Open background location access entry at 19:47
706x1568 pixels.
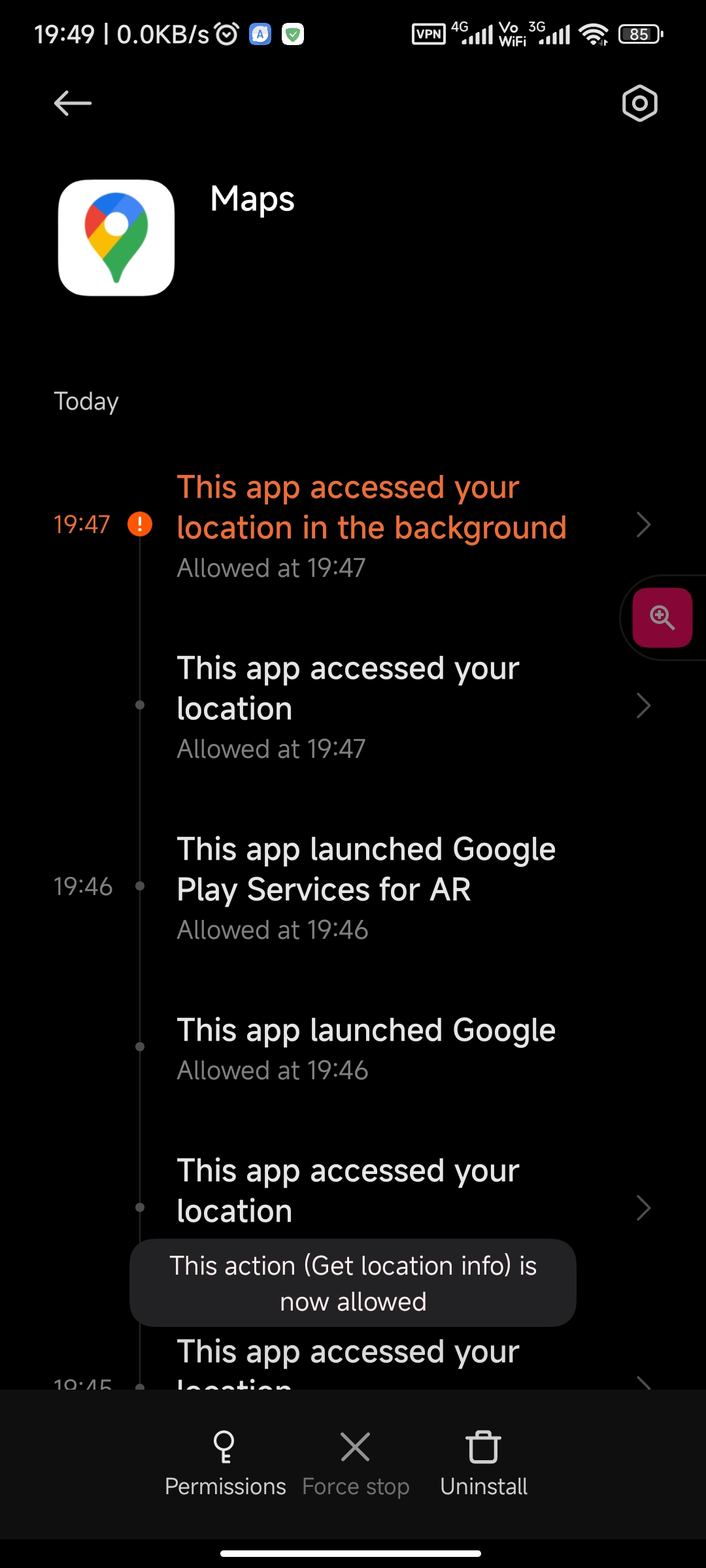point(353,525)
